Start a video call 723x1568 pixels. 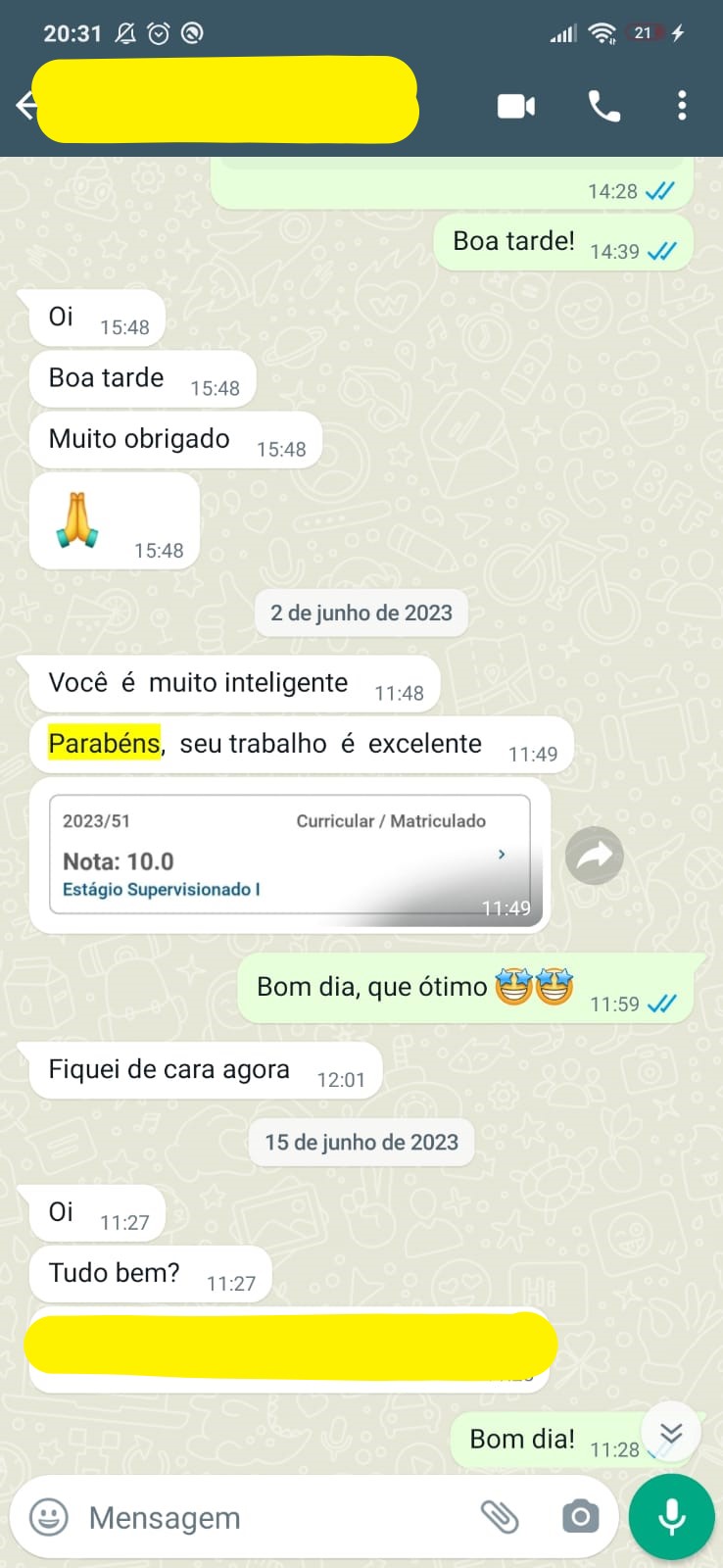pos(516,106)
